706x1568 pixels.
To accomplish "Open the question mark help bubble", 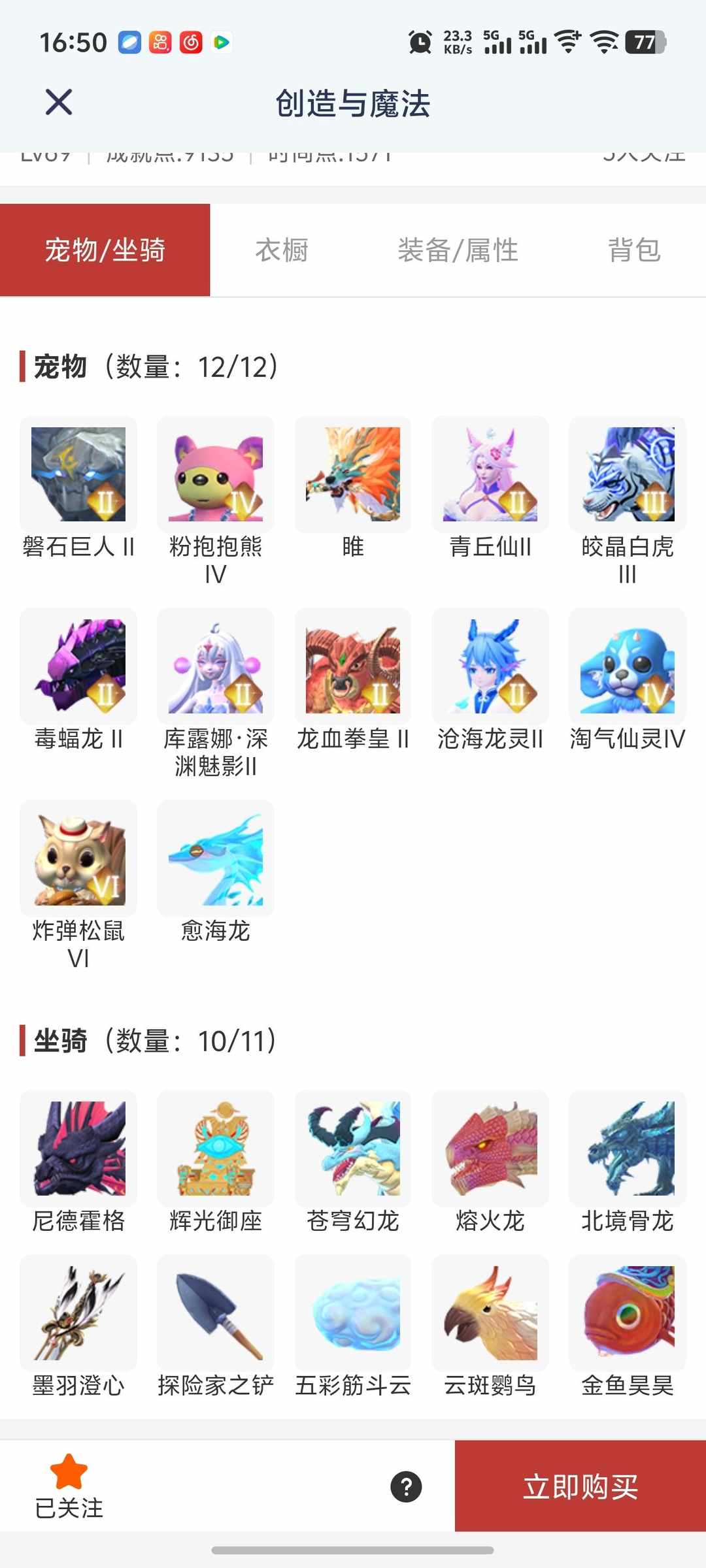I will 405,1488.
